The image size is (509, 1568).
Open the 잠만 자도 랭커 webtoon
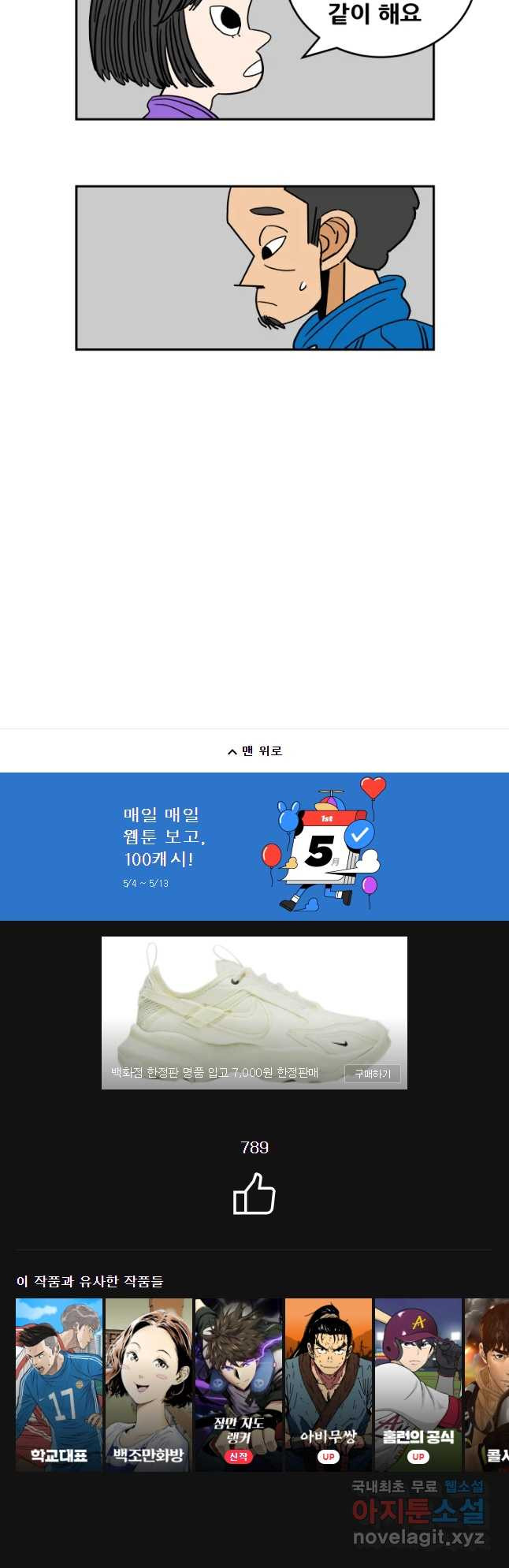(239, 1384)
